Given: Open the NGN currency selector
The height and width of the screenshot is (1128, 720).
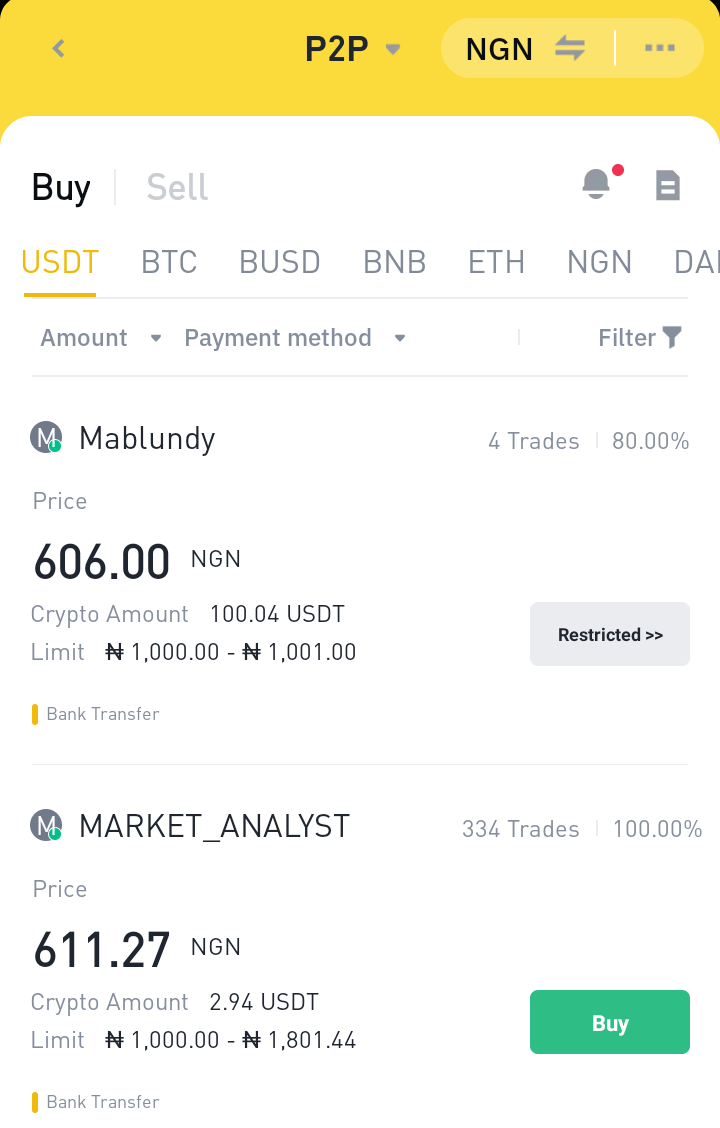Looking at the screenshot, I should point(500,47).
